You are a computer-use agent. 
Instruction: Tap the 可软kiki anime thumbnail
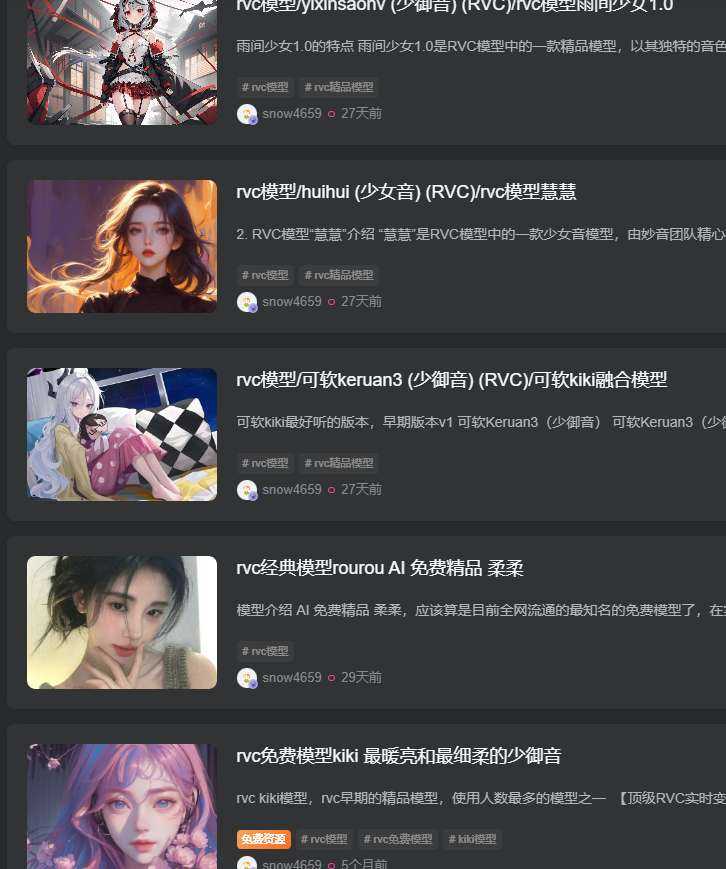click(121, 434)
